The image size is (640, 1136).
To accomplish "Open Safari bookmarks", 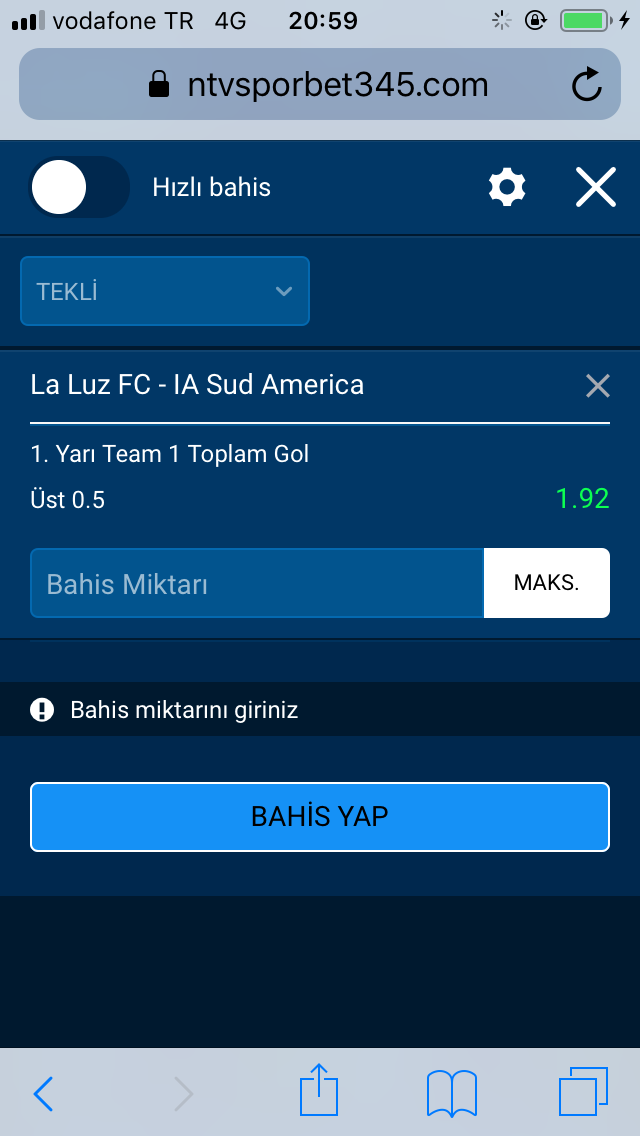I will [x=451, y=1093].
